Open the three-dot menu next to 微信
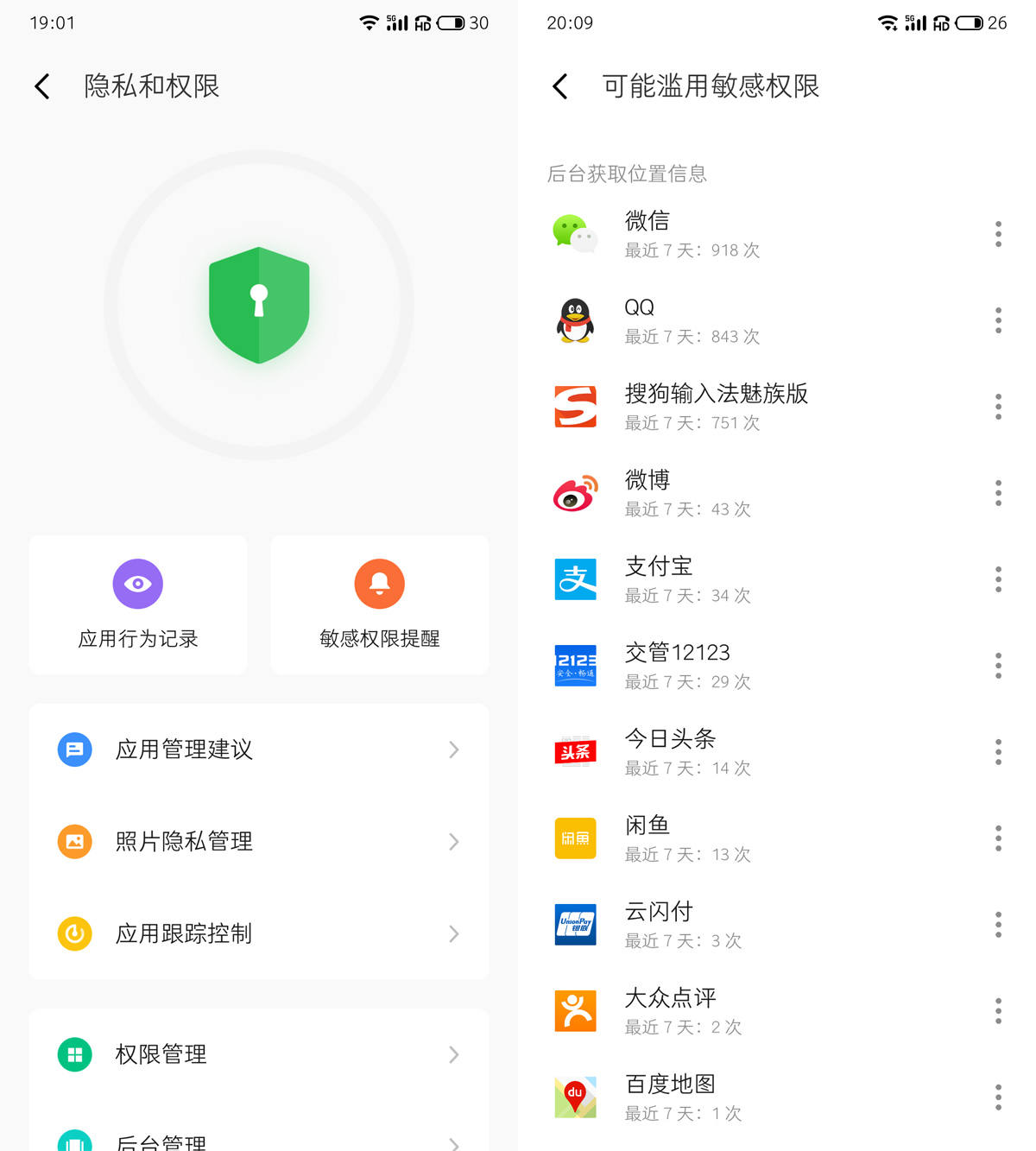Image resolution: width=1036 pixels, height=1151 pixels. pos(997,233)
